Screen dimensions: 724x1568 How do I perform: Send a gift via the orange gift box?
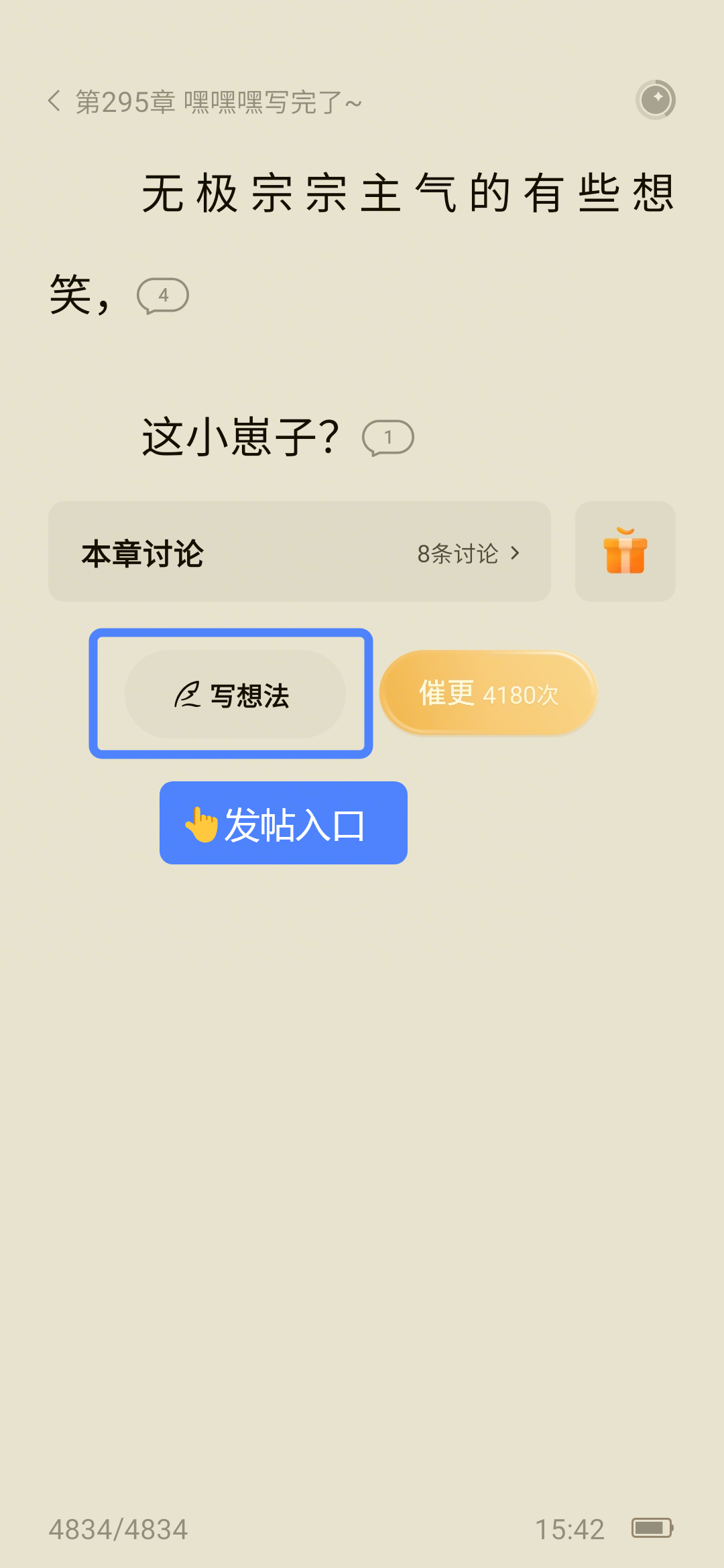pyautogui.click(x=625, y=551)
